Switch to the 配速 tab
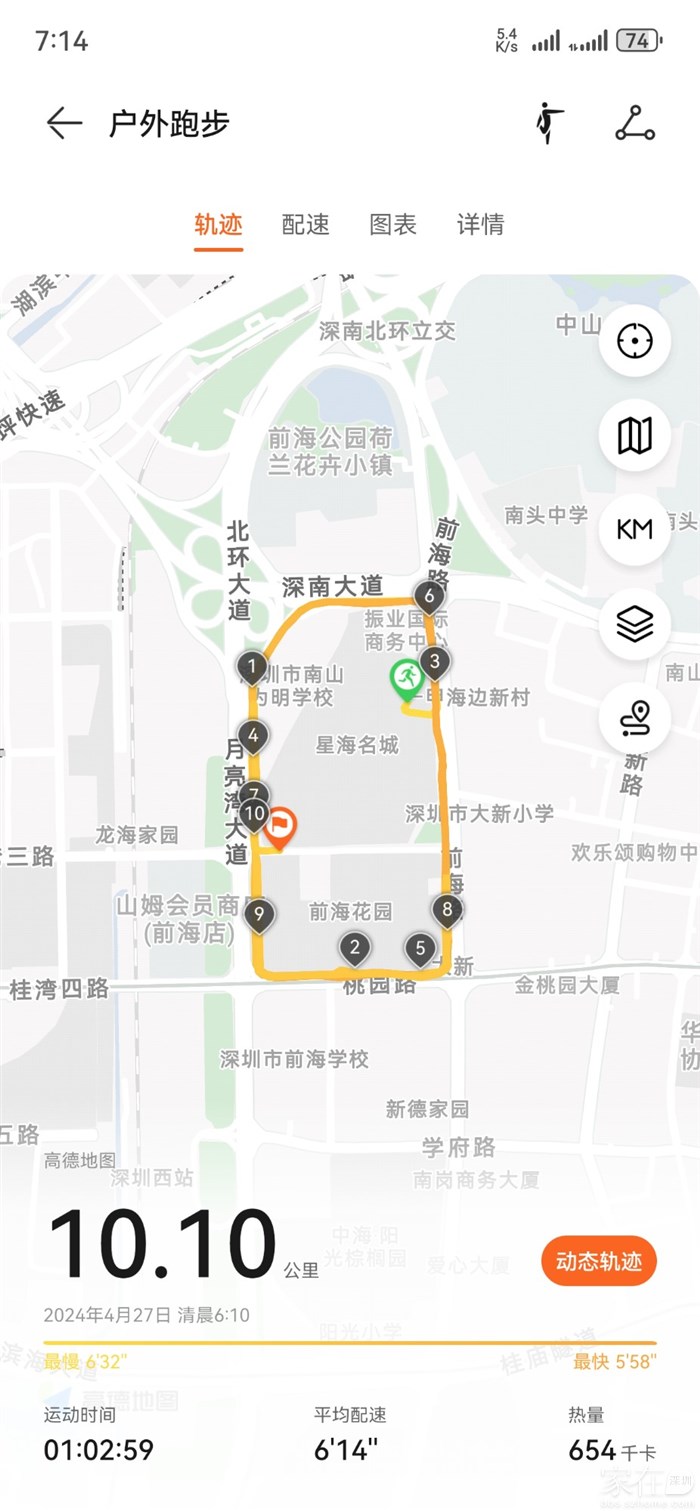 coord(305,224)
